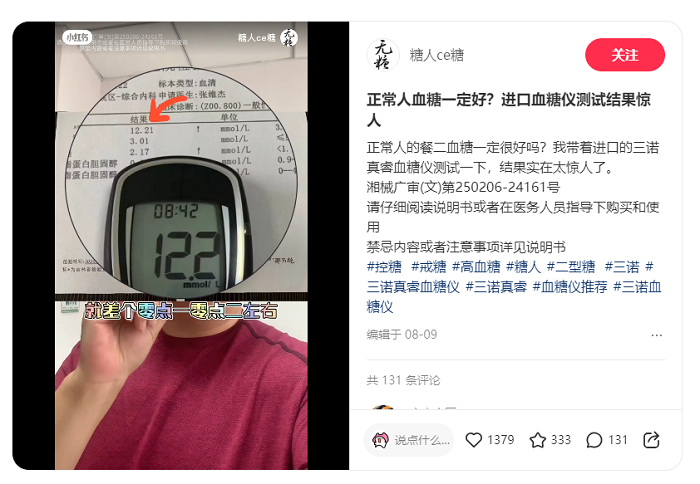
Task: Follow the author 糖人ce糖
Action: tap(624, 55)
